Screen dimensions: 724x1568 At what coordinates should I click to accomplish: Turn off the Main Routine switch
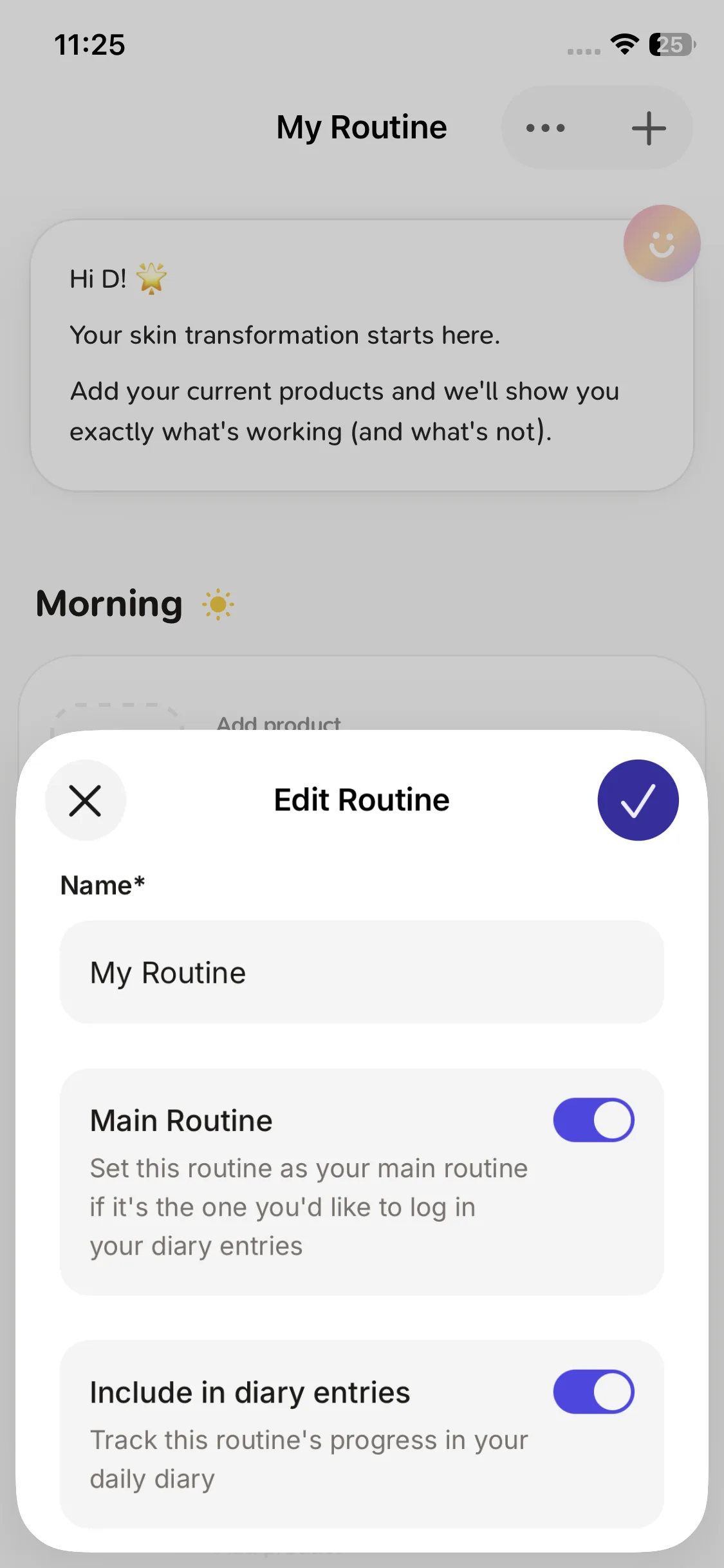[593, 1120]
